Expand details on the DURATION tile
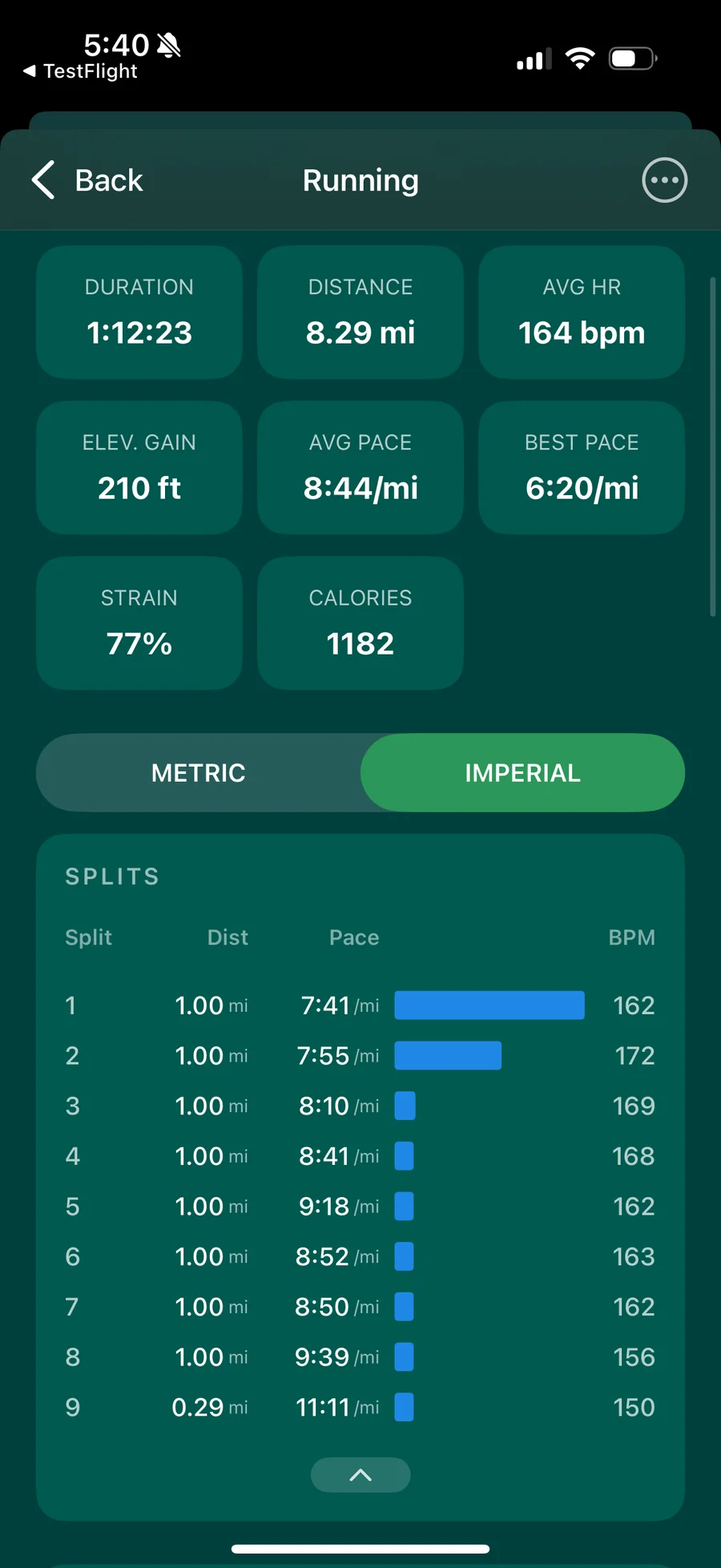Screen dimensions: 721x1568 pos(139,312)
